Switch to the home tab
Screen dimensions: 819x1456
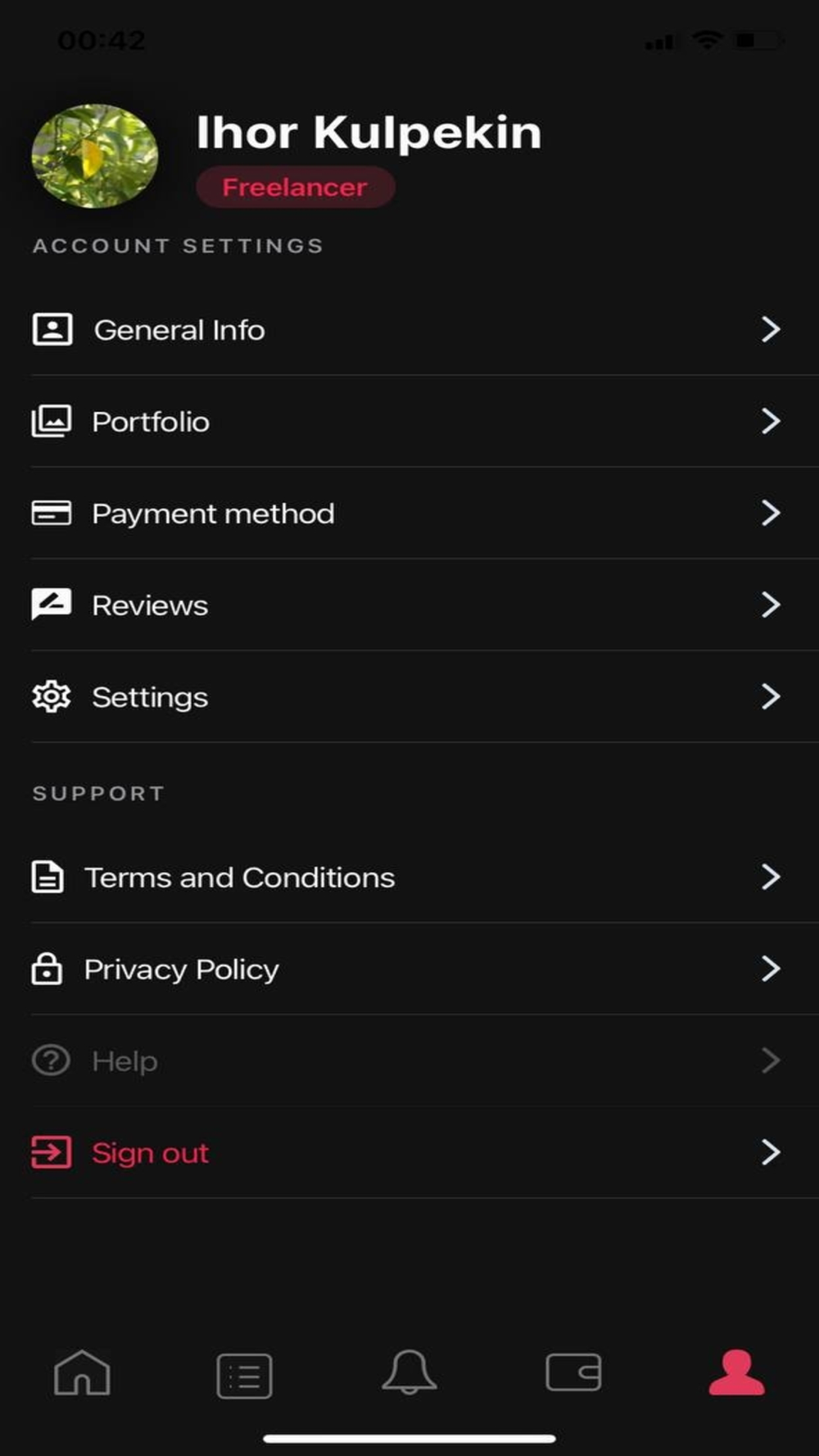[82, 1372]
